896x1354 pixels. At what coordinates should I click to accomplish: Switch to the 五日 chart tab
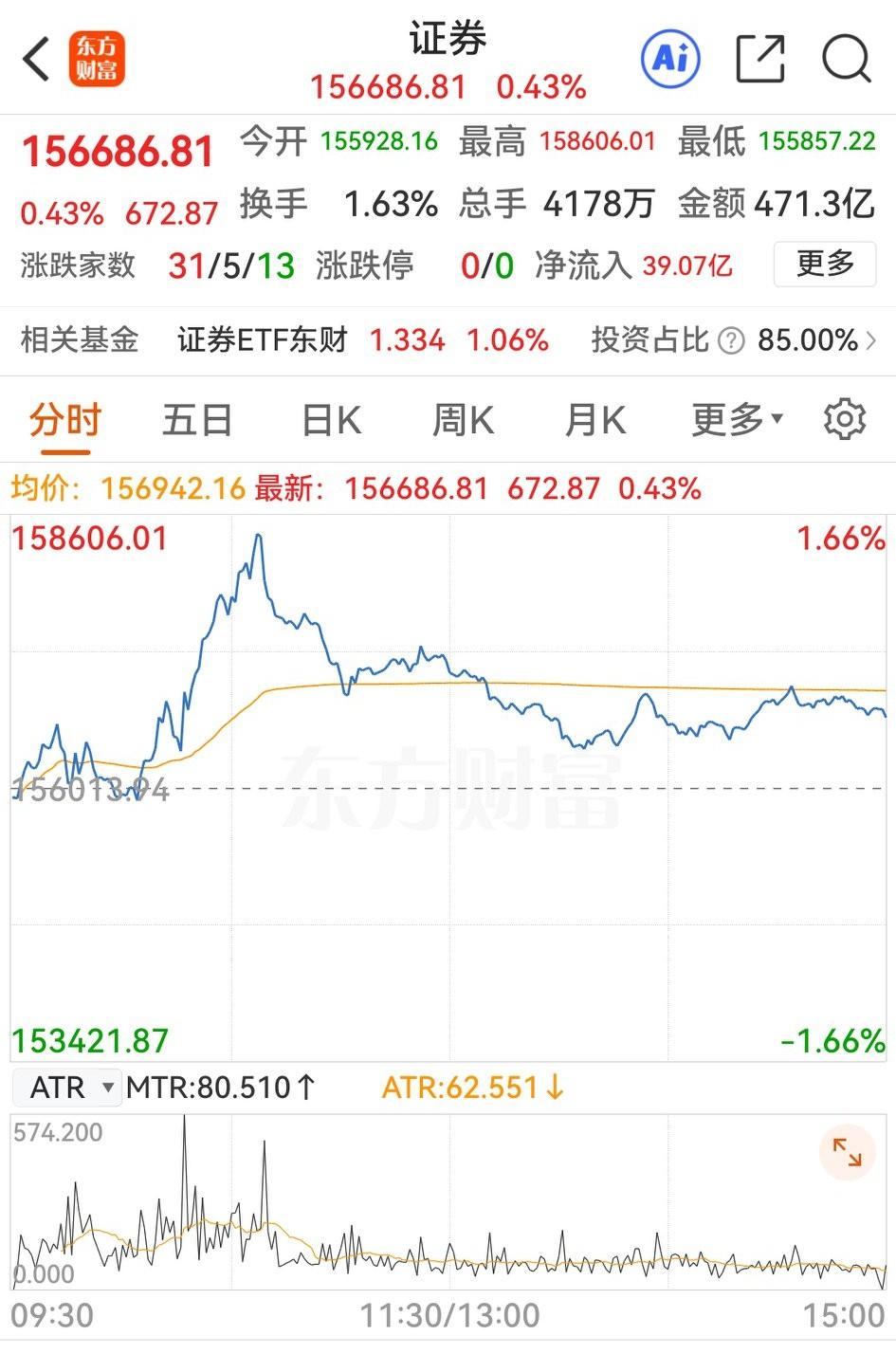coord(195,418)
